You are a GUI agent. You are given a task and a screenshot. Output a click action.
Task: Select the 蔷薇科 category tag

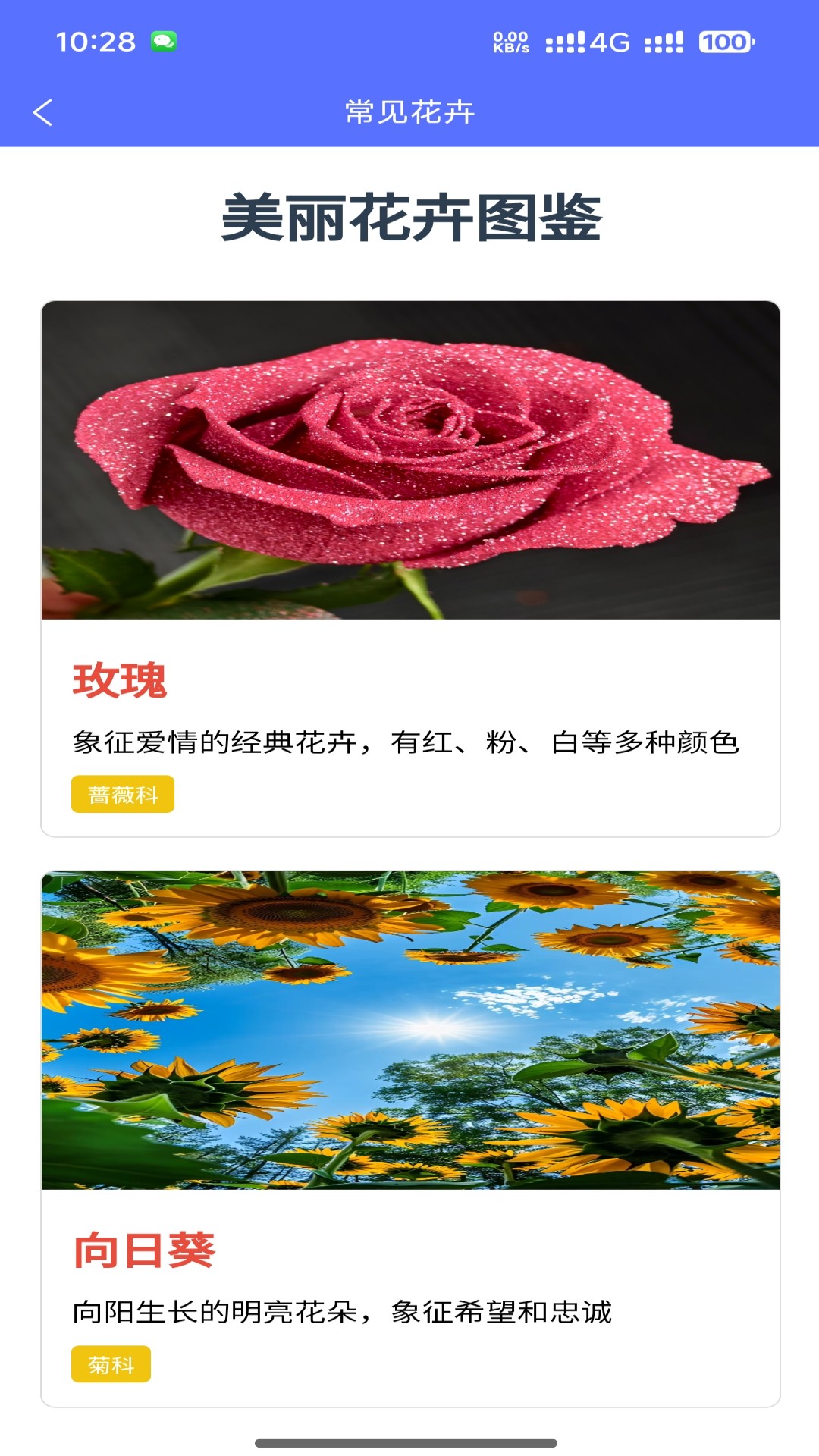[124, 792]
